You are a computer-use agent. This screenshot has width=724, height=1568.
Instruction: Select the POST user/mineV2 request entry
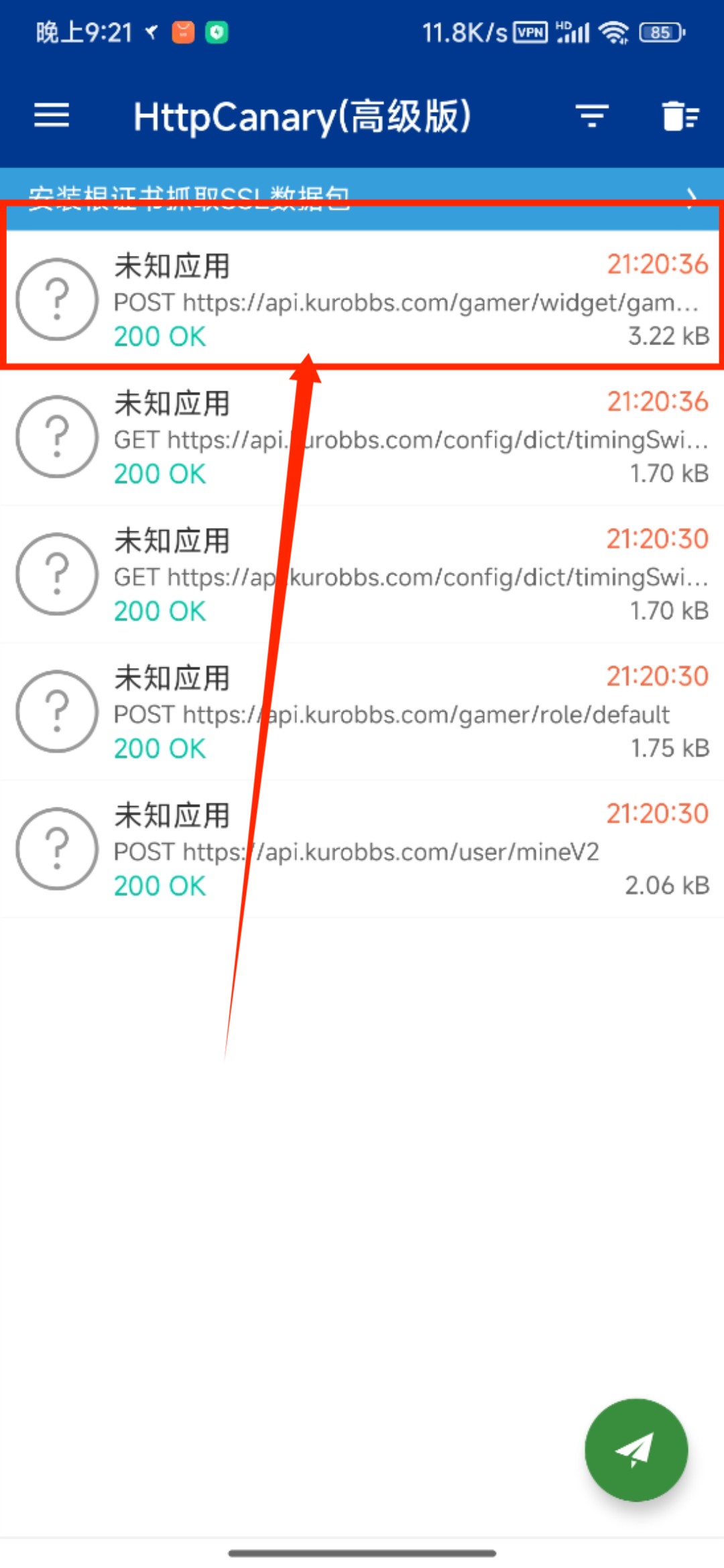(402, 849)
